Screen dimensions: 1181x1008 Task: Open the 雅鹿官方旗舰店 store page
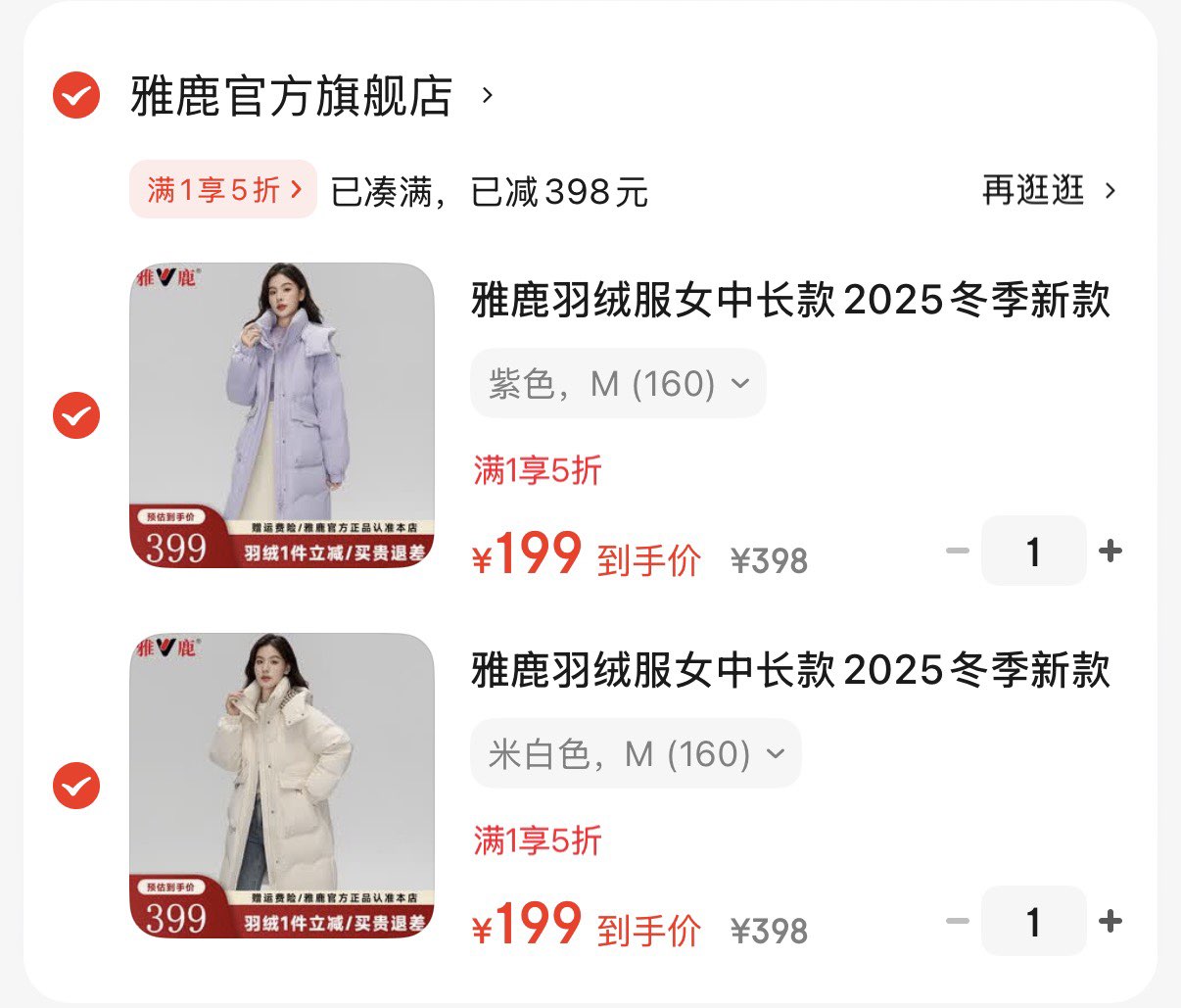coord(292,96)
